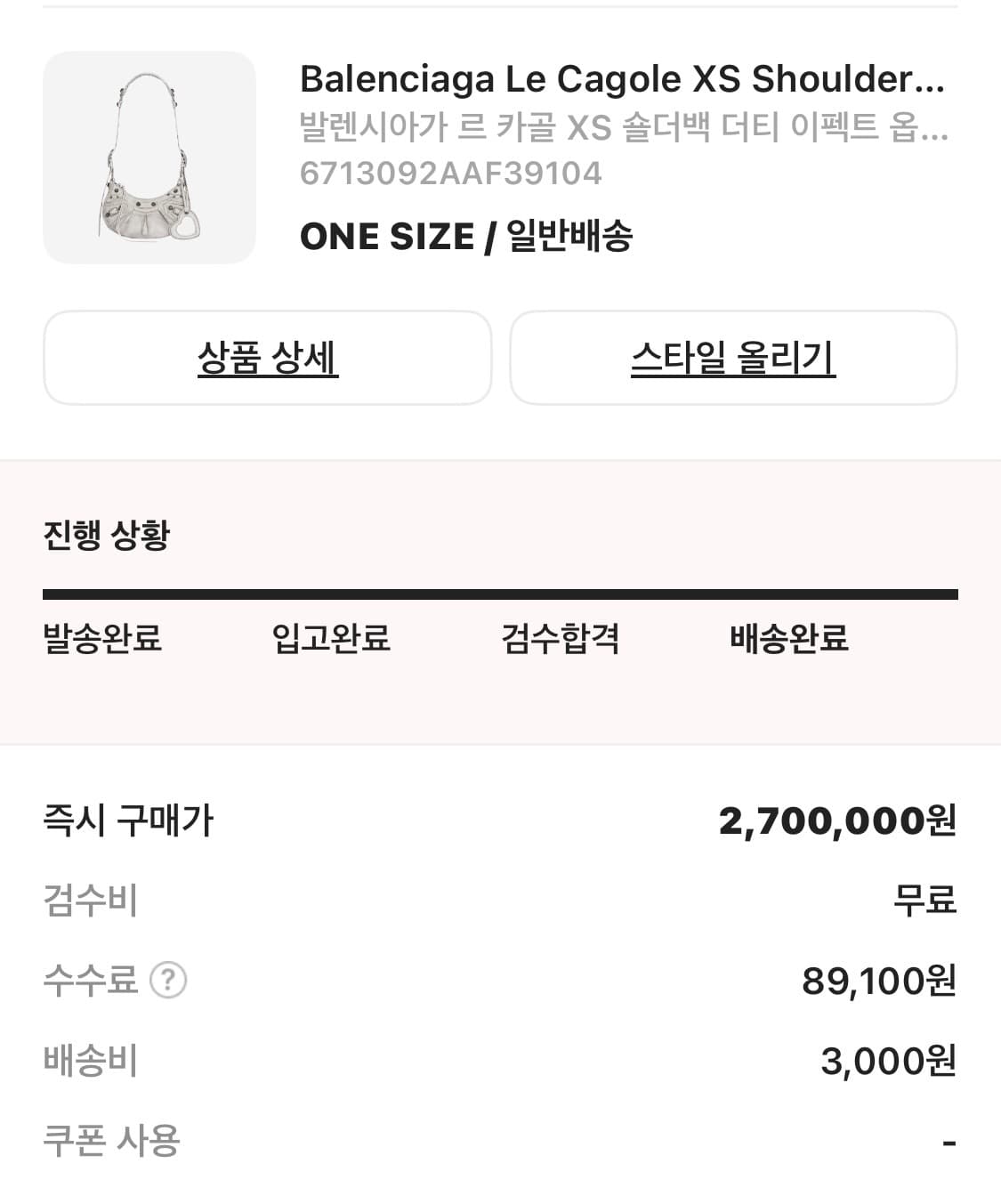Click the progress status bar

500,591
